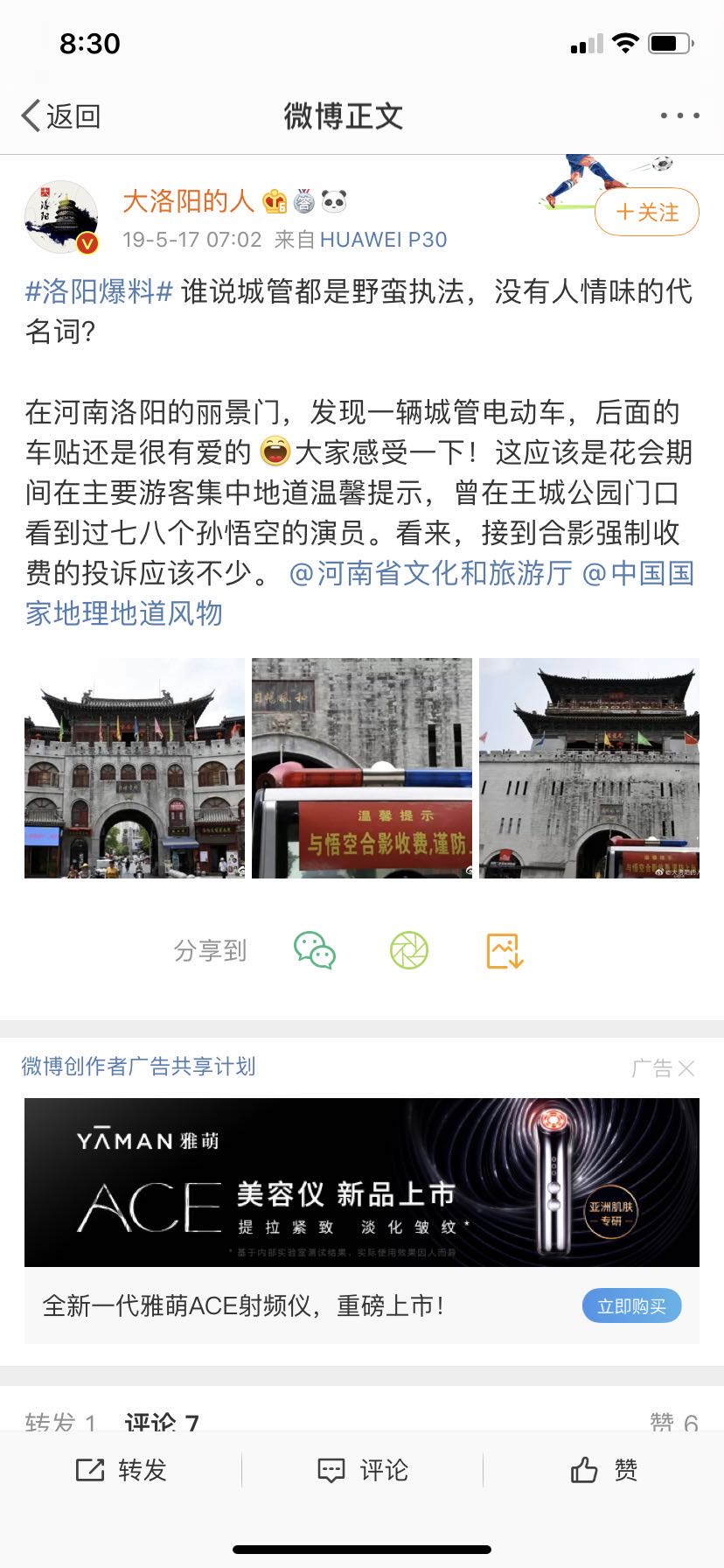Follow 大洛阳的人 with the 关注 button

pos(647,213)
